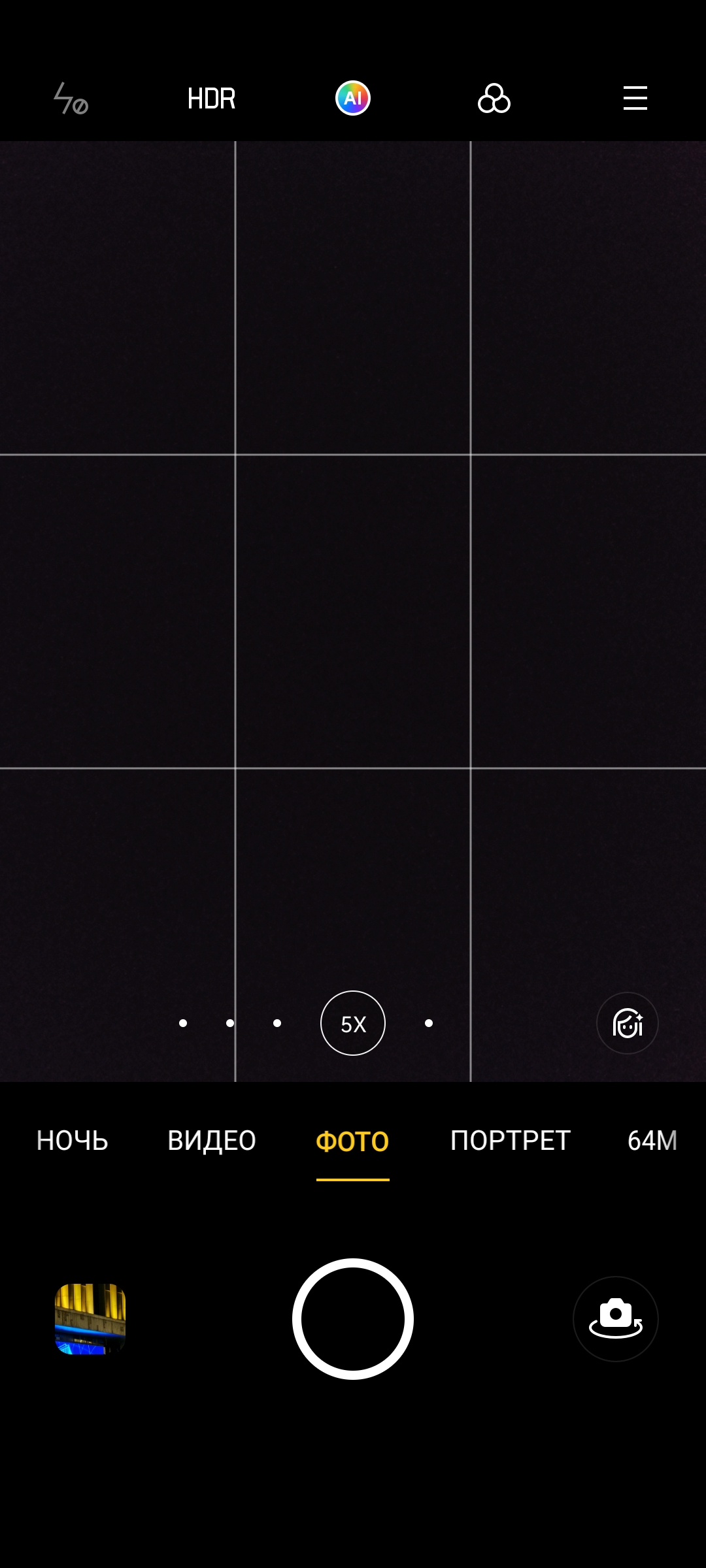
Task: Flip to the front camera
Action: pyautogui.click(x=616, y=1319)
